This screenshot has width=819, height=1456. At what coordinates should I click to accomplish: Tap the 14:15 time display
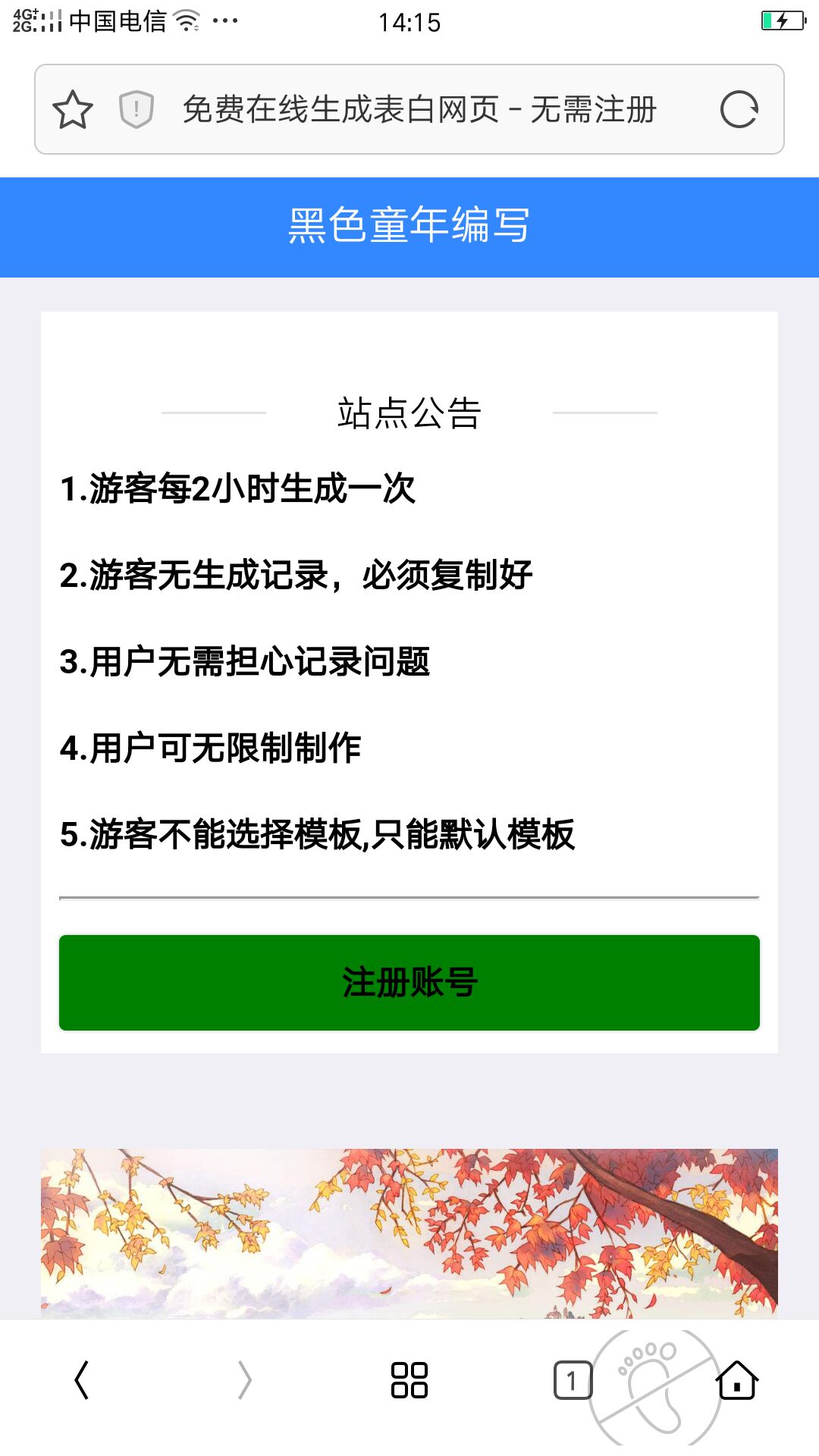[x=409, y=23]
